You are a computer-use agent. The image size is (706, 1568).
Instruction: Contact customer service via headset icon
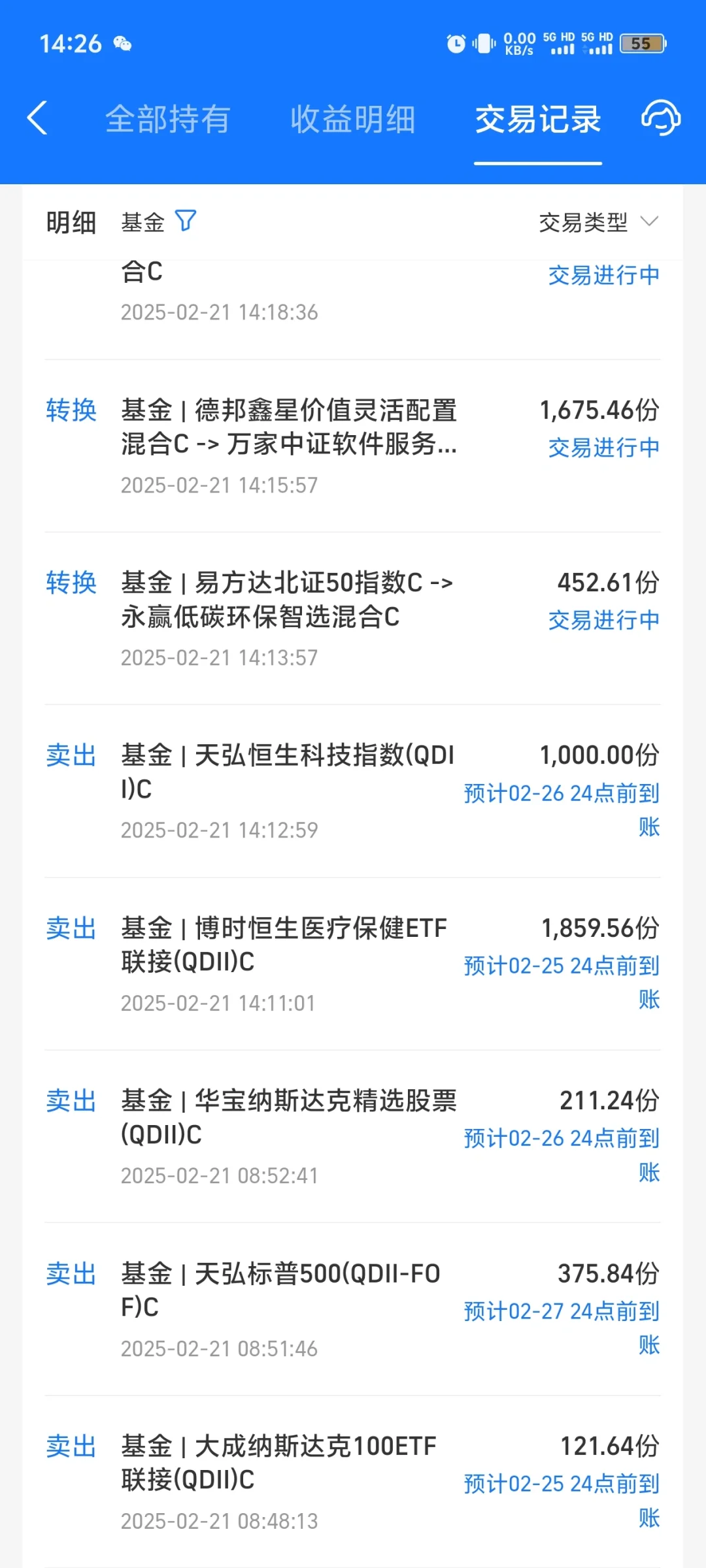pyautogui.click(x=660, y=118)
